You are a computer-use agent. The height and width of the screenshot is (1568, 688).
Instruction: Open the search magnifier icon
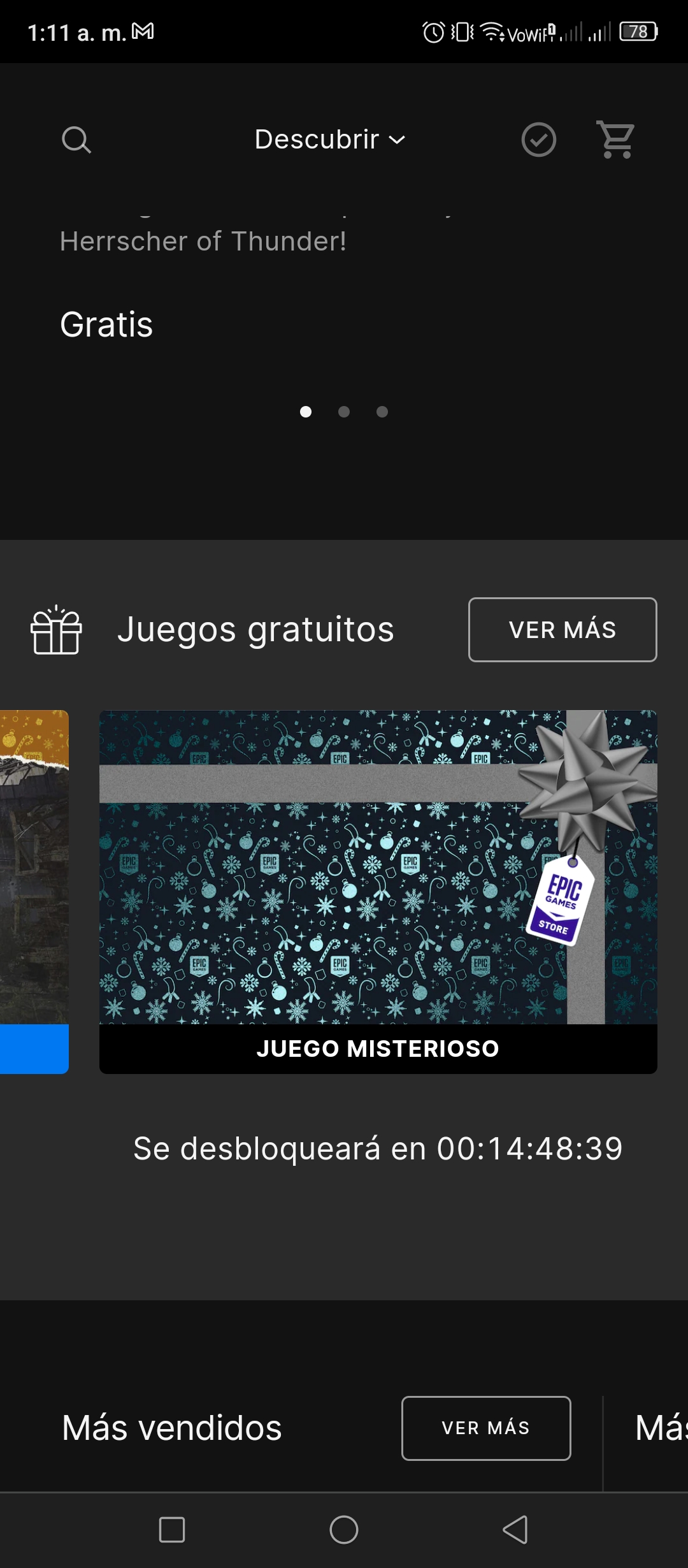76,140
